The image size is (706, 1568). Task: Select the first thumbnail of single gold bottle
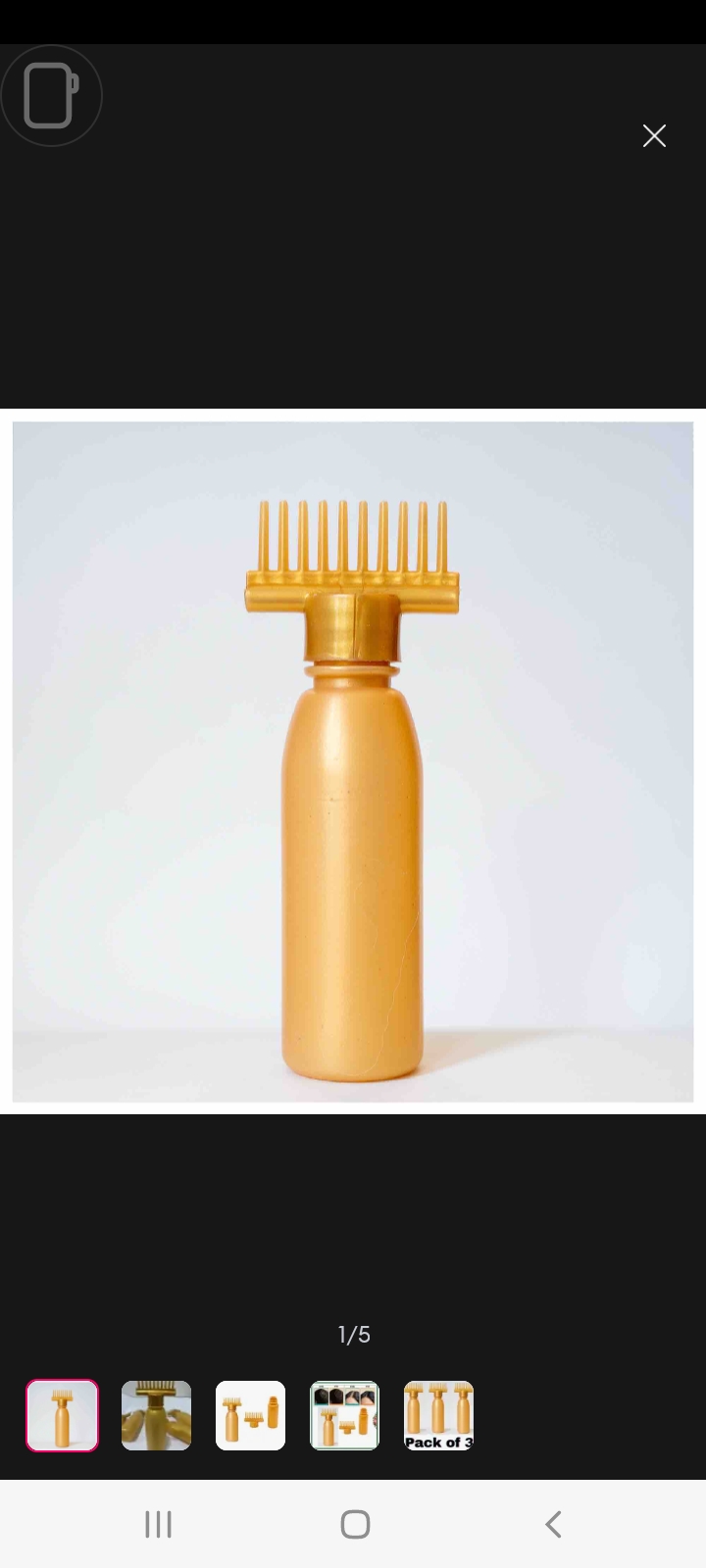coord(62,1415)
